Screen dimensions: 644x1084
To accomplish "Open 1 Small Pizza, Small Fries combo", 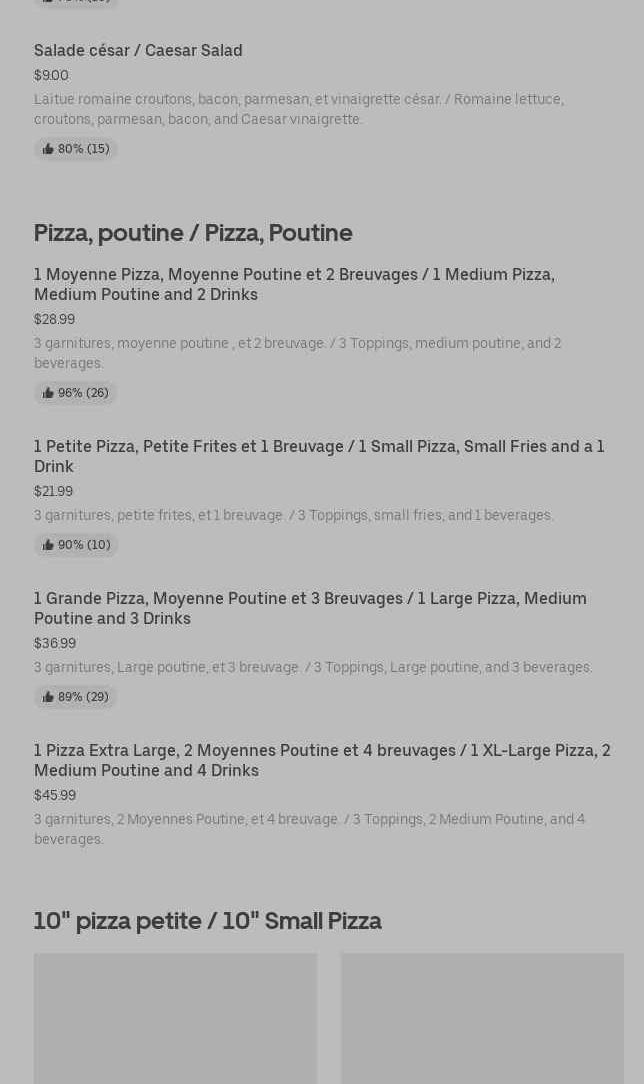I will [319, 456].
